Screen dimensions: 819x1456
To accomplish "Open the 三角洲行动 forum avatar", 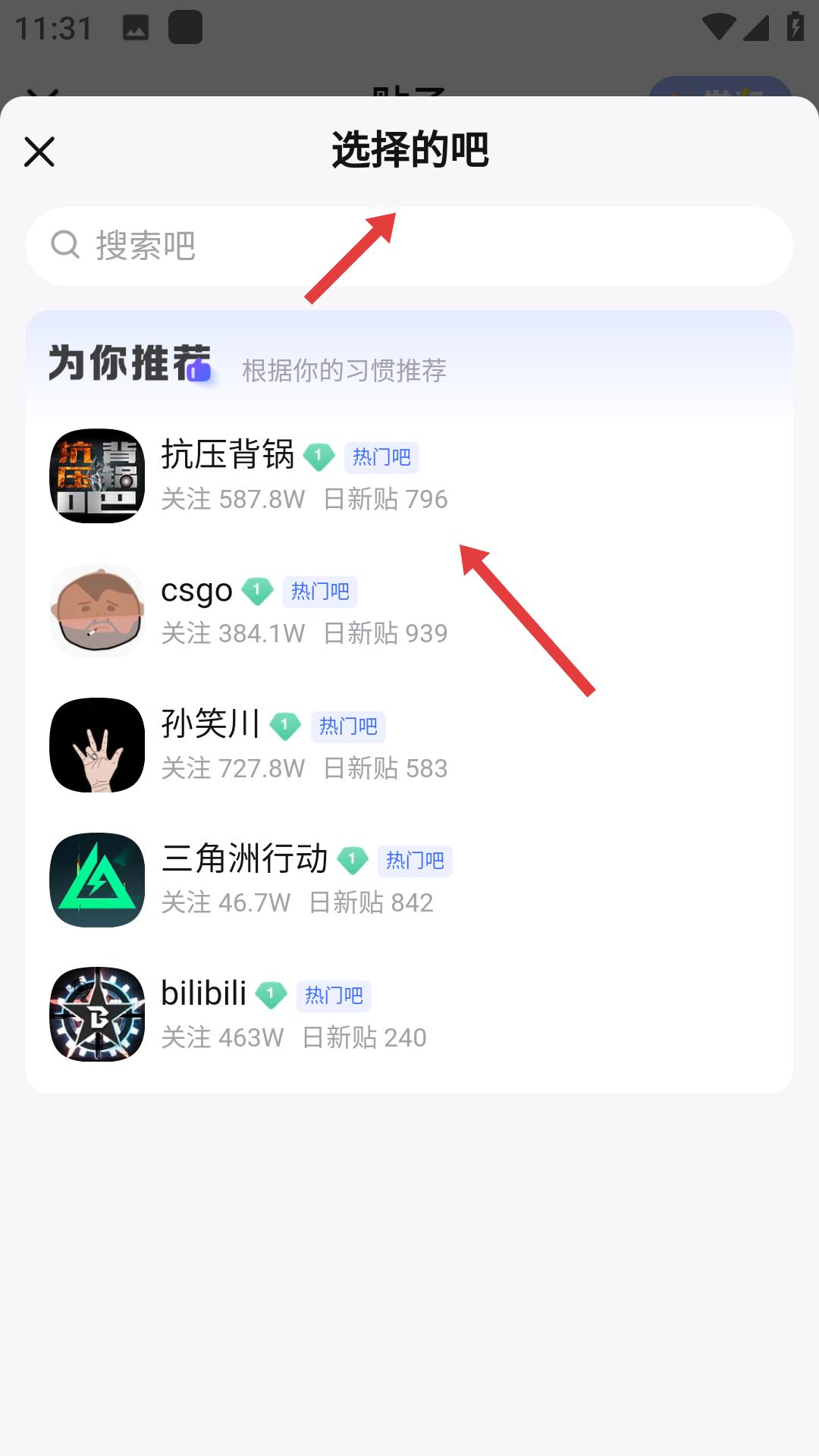I will click(96, 880).
